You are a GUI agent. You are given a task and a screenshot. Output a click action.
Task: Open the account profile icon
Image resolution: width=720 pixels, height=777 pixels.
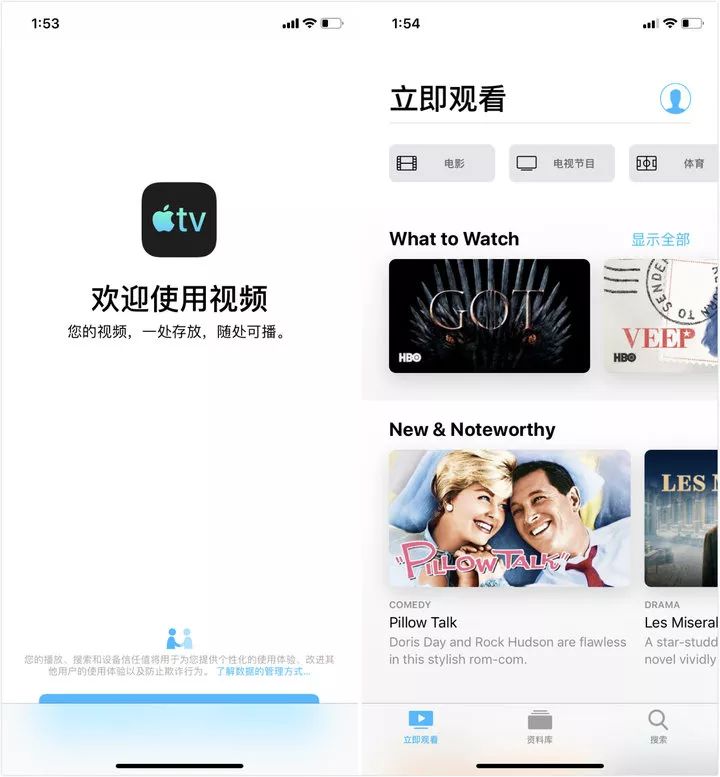[x=676, y=99]
